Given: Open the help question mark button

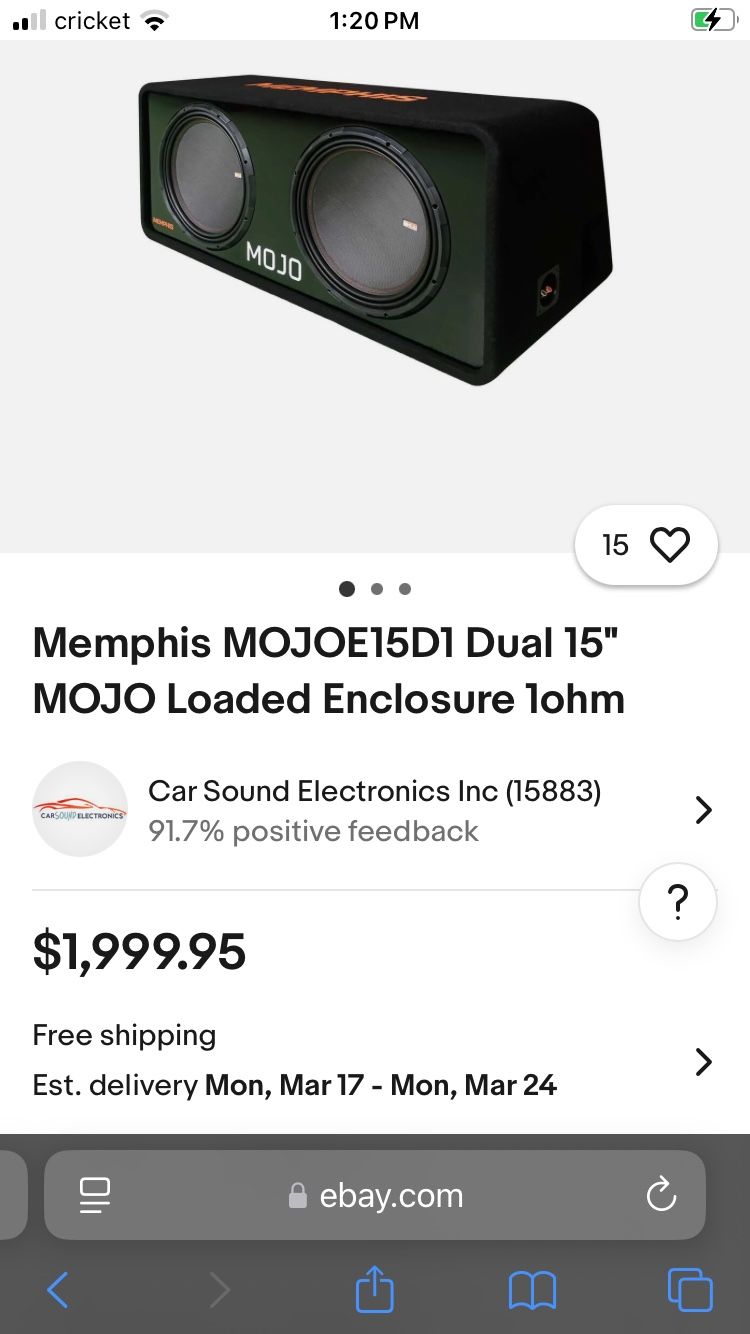Looking at the screenshot, I should click(x=677, y=903).
